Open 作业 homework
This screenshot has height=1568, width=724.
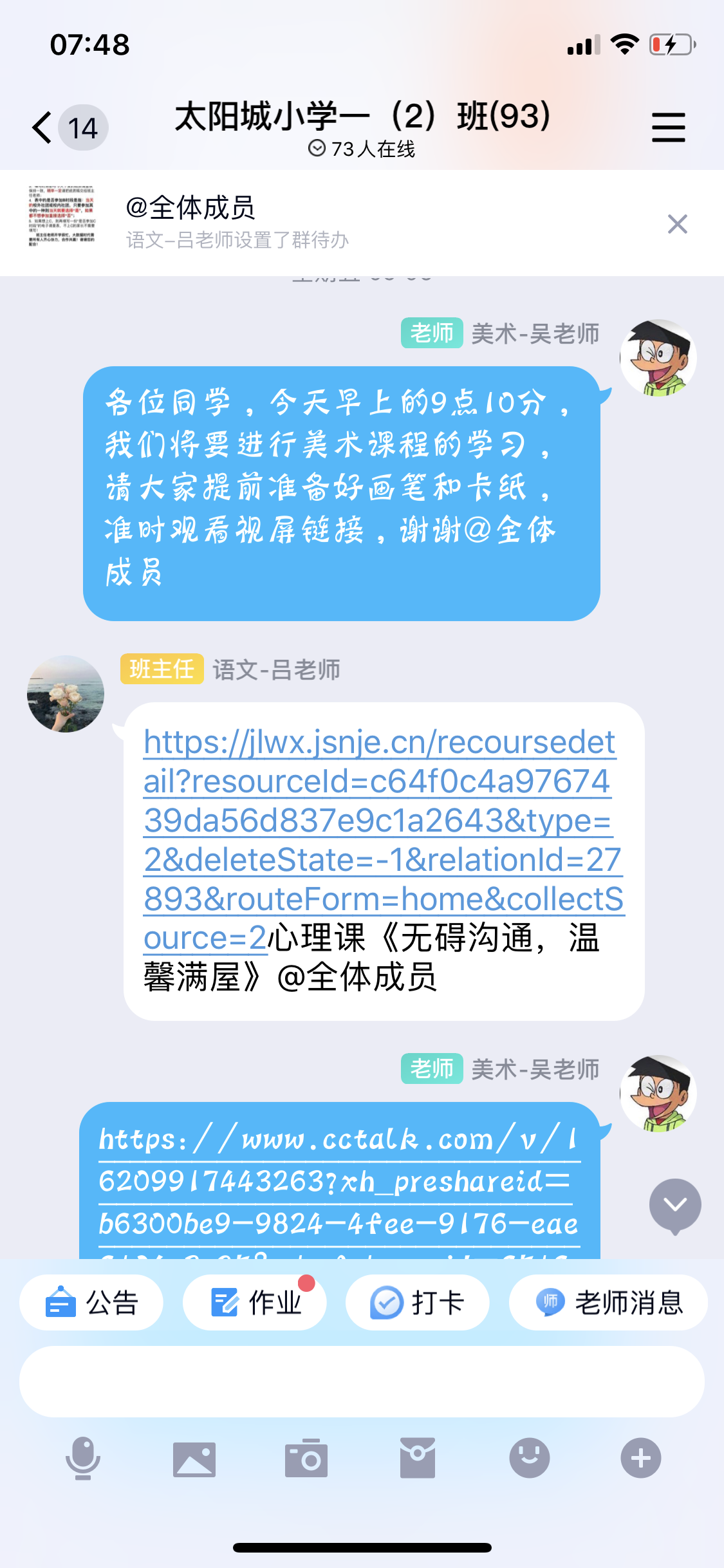[x=255, y=1303]
